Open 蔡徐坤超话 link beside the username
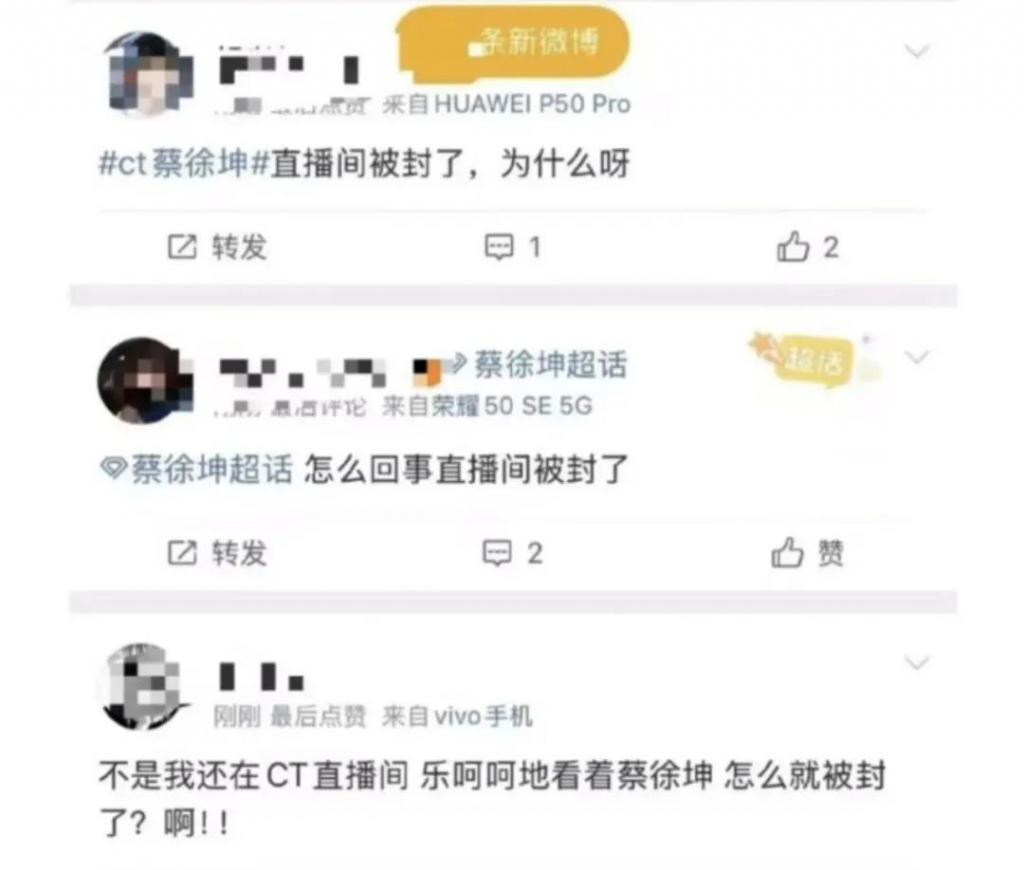The width and height of the screenshot is (1024, 870). pos(540,365)
